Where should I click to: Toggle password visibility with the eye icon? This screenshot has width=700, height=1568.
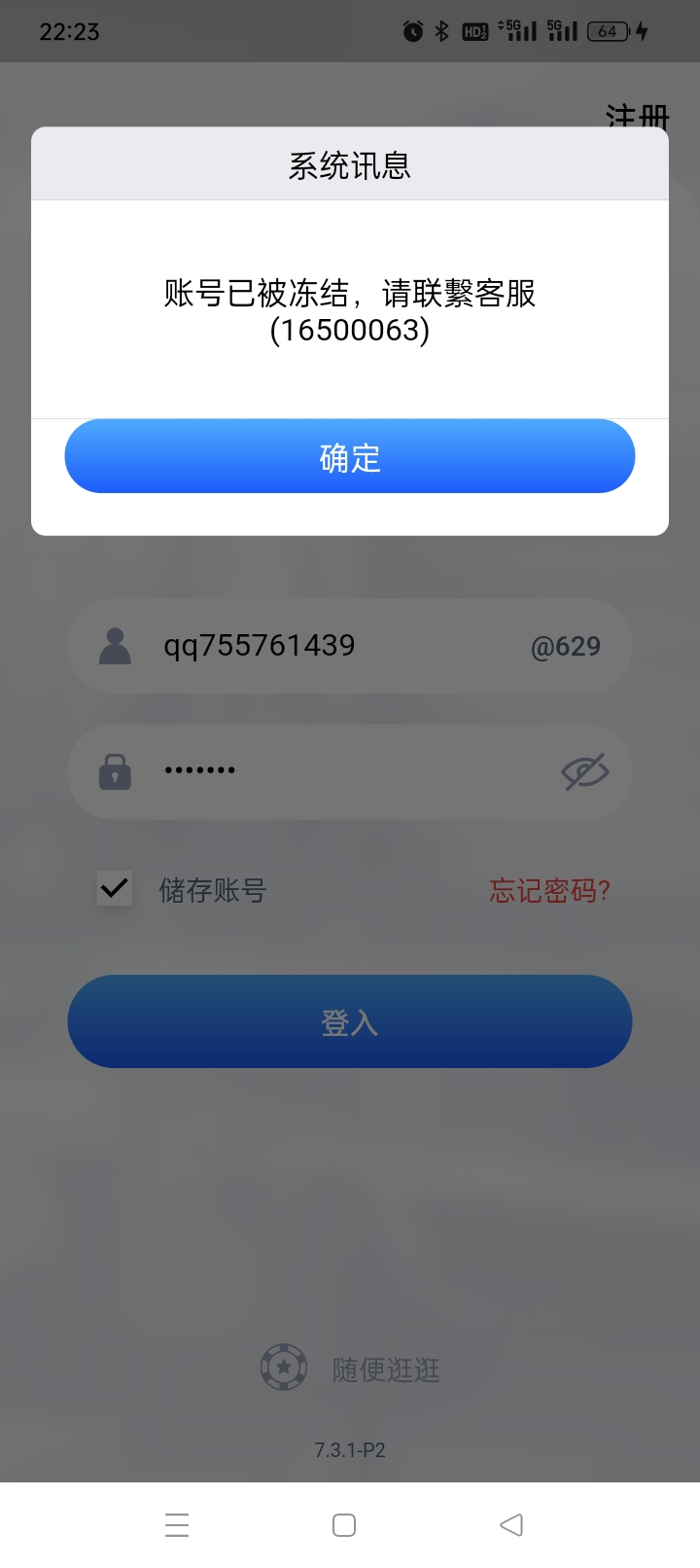[585, 770]
